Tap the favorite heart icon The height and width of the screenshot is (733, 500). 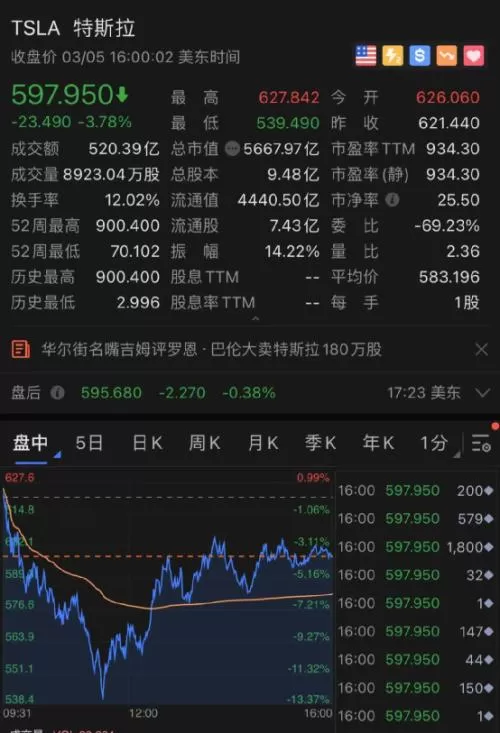(473, 56)
